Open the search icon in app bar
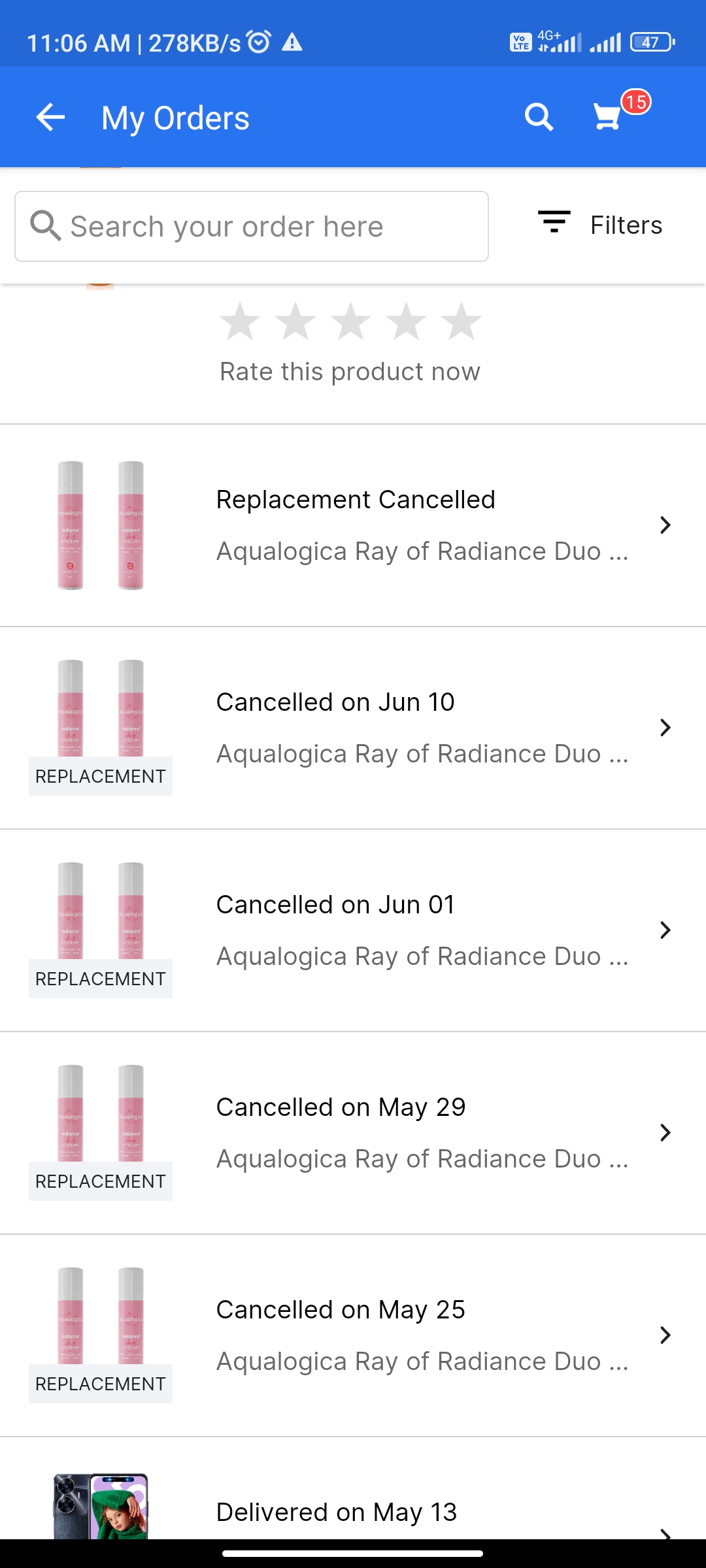 click(x=539, y=118)
